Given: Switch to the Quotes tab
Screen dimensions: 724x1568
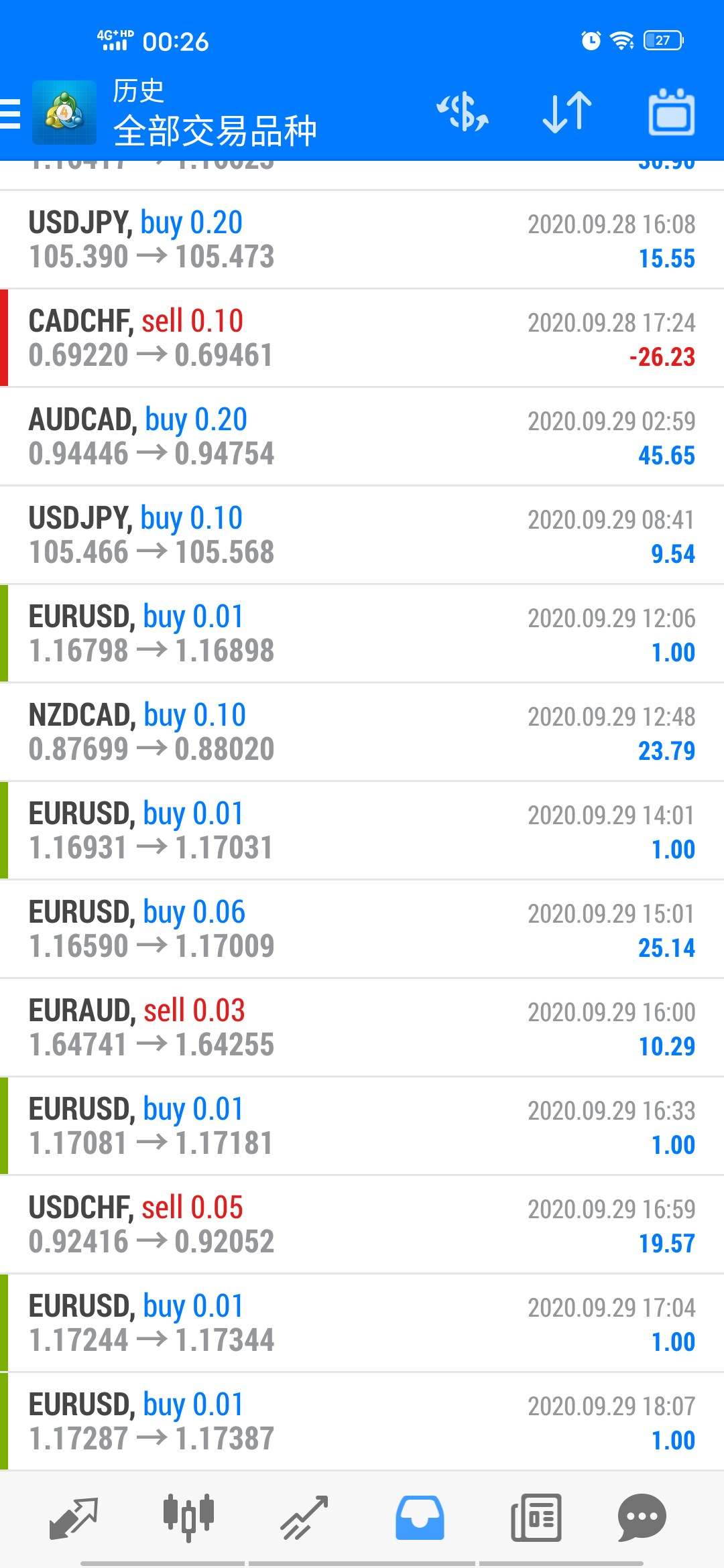Looking at the screenshot, I should pyautogui.click(x=74, y=1517).
